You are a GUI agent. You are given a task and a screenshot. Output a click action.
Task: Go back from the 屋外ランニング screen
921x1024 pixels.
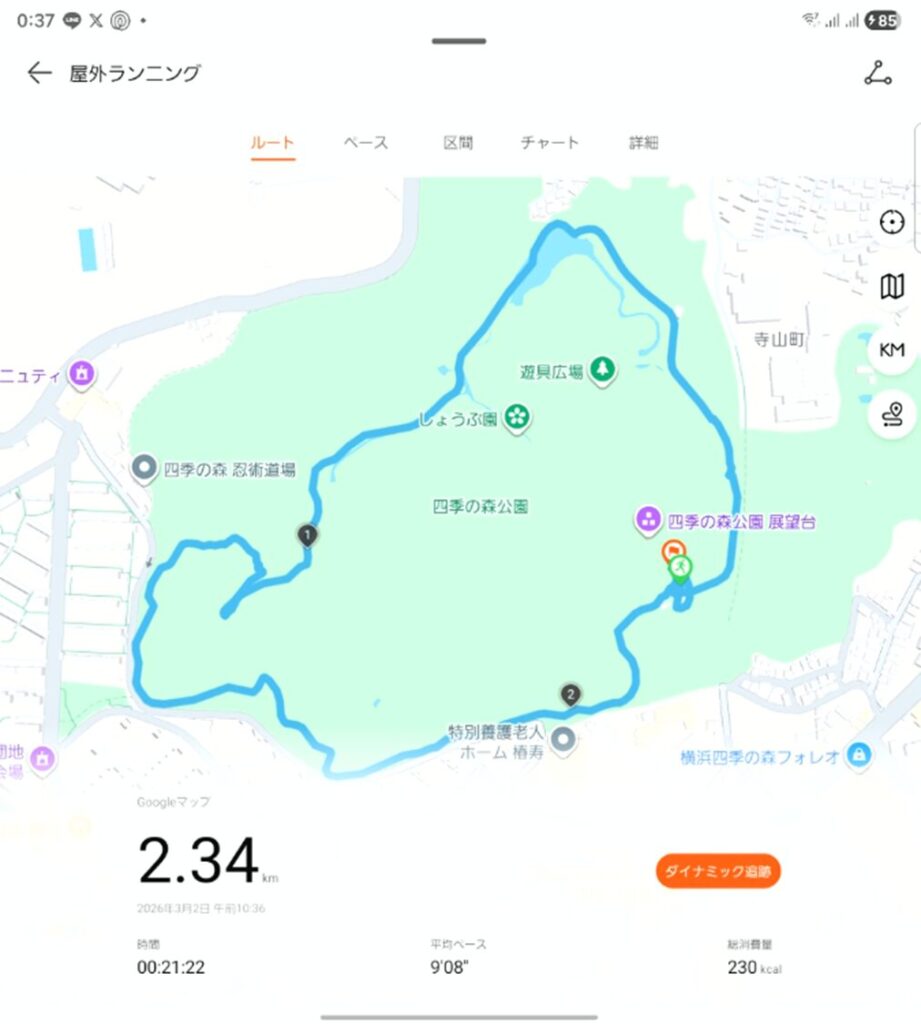coord(39,73)
